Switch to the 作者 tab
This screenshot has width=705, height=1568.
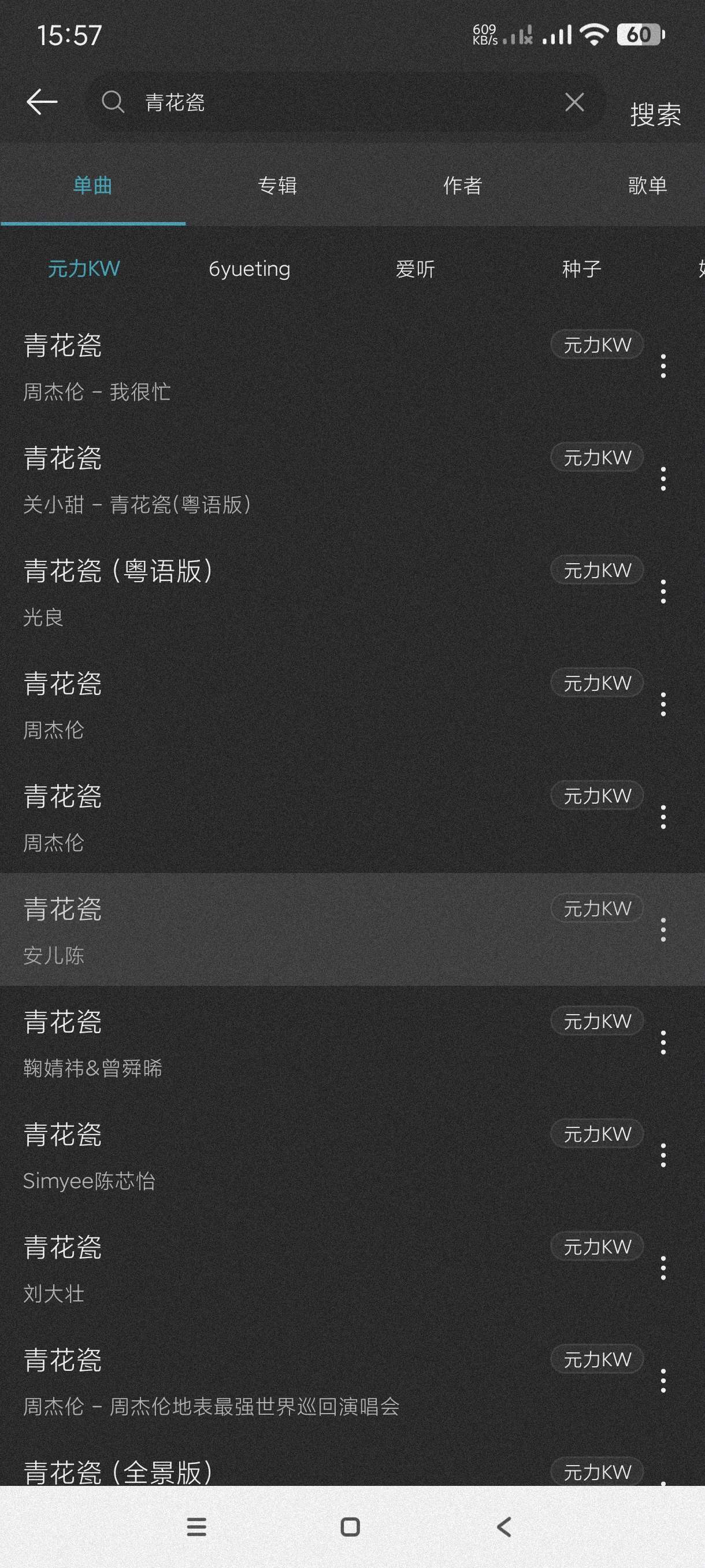coord(462,185)
